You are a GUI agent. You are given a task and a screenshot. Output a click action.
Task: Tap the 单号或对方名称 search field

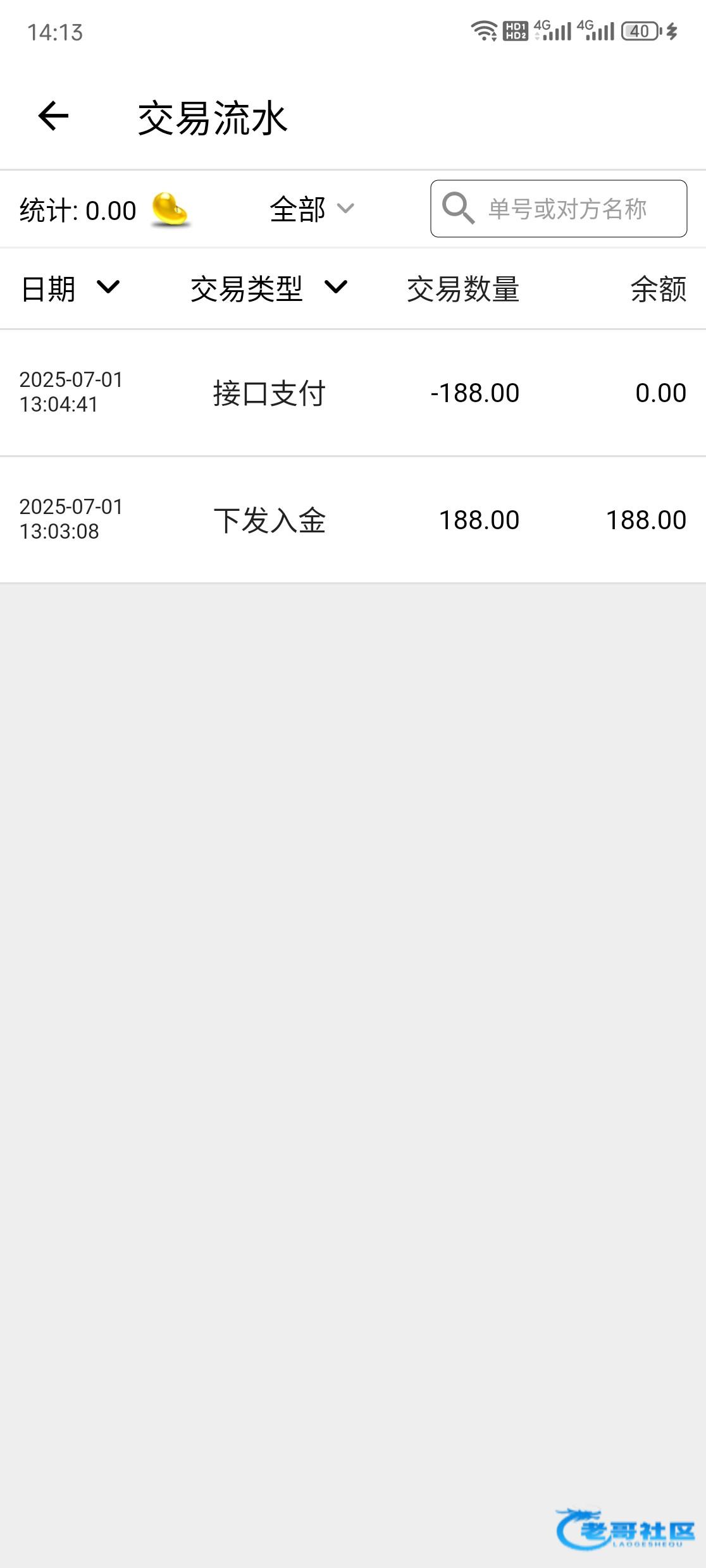click(566, 209)
